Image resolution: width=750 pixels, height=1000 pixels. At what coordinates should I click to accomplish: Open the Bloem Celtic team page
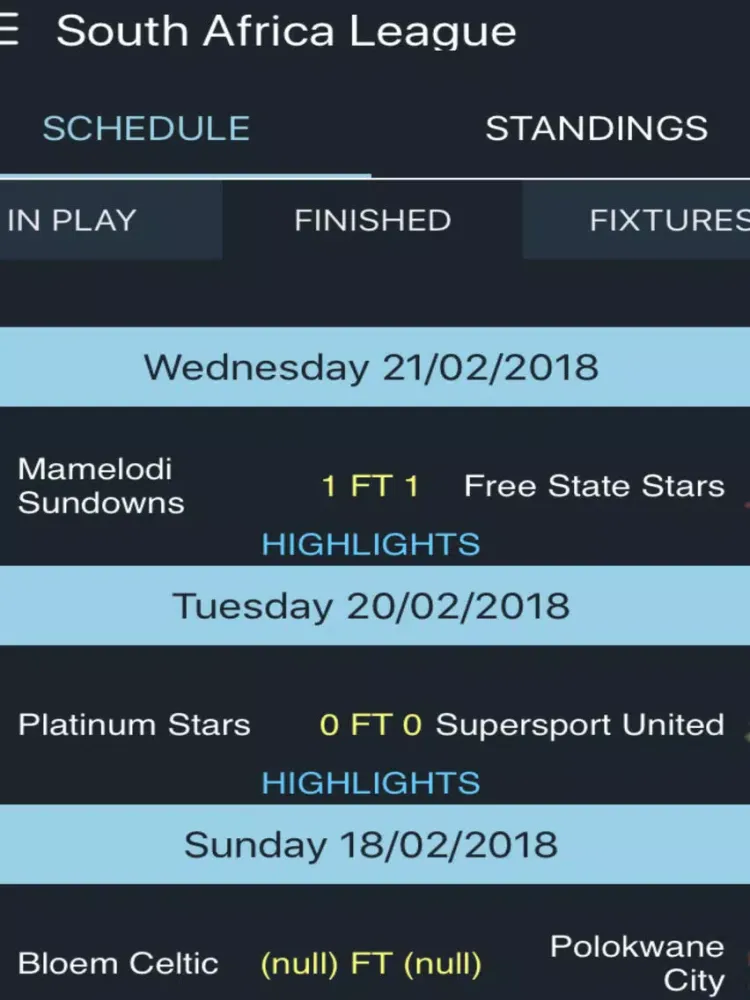[118, 963]
